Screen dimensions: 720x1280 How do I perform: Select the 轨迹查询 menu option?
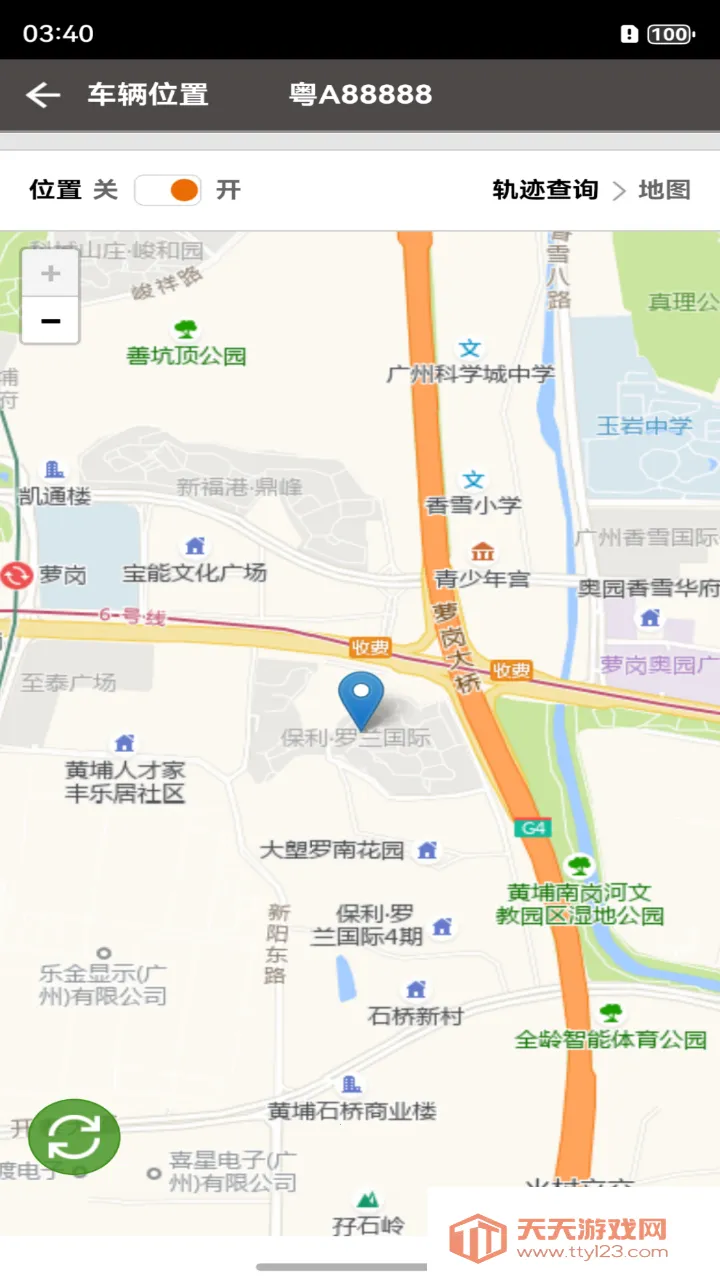pos(545,189)
